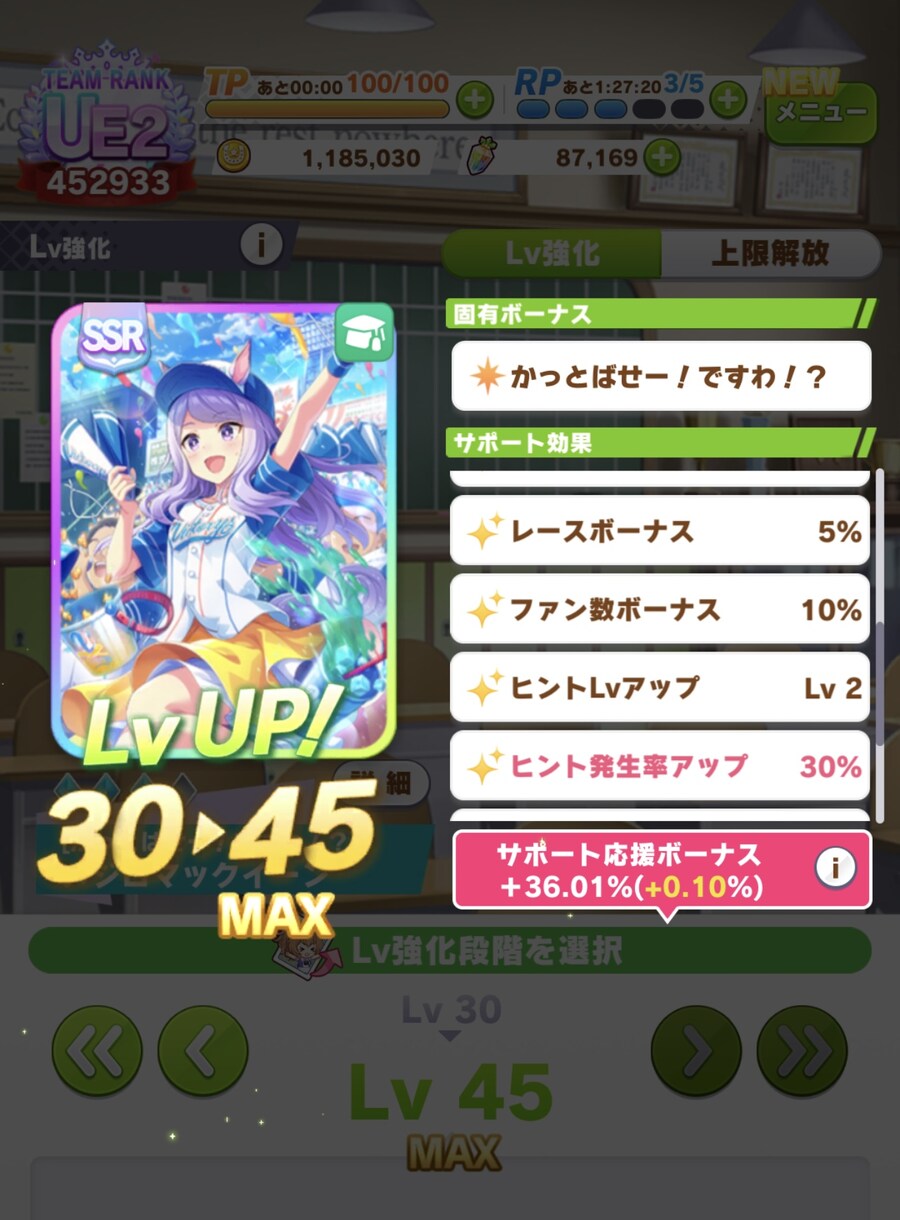Switch to the Lv強化 tab
The image size is (900, 1220).
tap(551, 253)
